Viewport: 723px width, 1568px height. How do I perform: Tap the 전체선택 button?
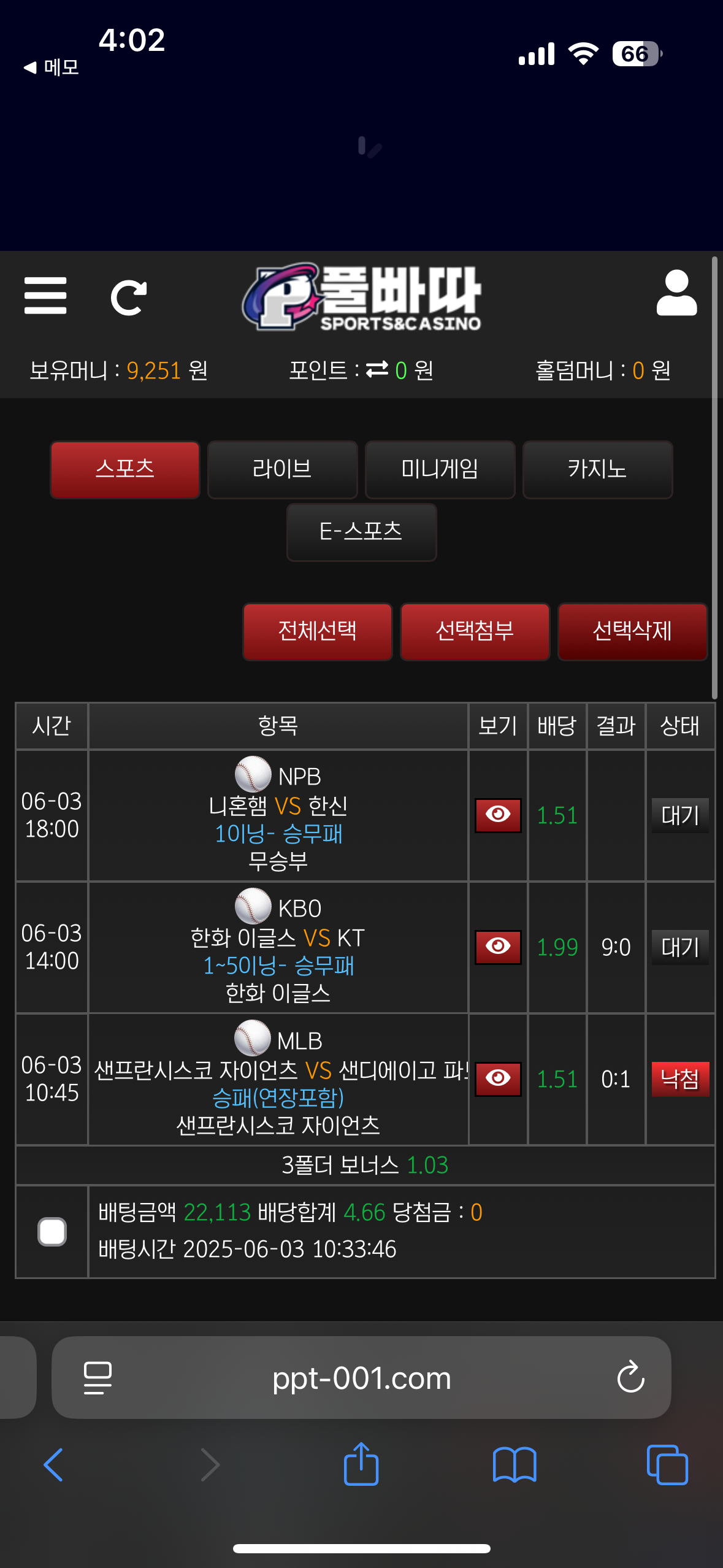pyautogui.click(x=317, y=631)
